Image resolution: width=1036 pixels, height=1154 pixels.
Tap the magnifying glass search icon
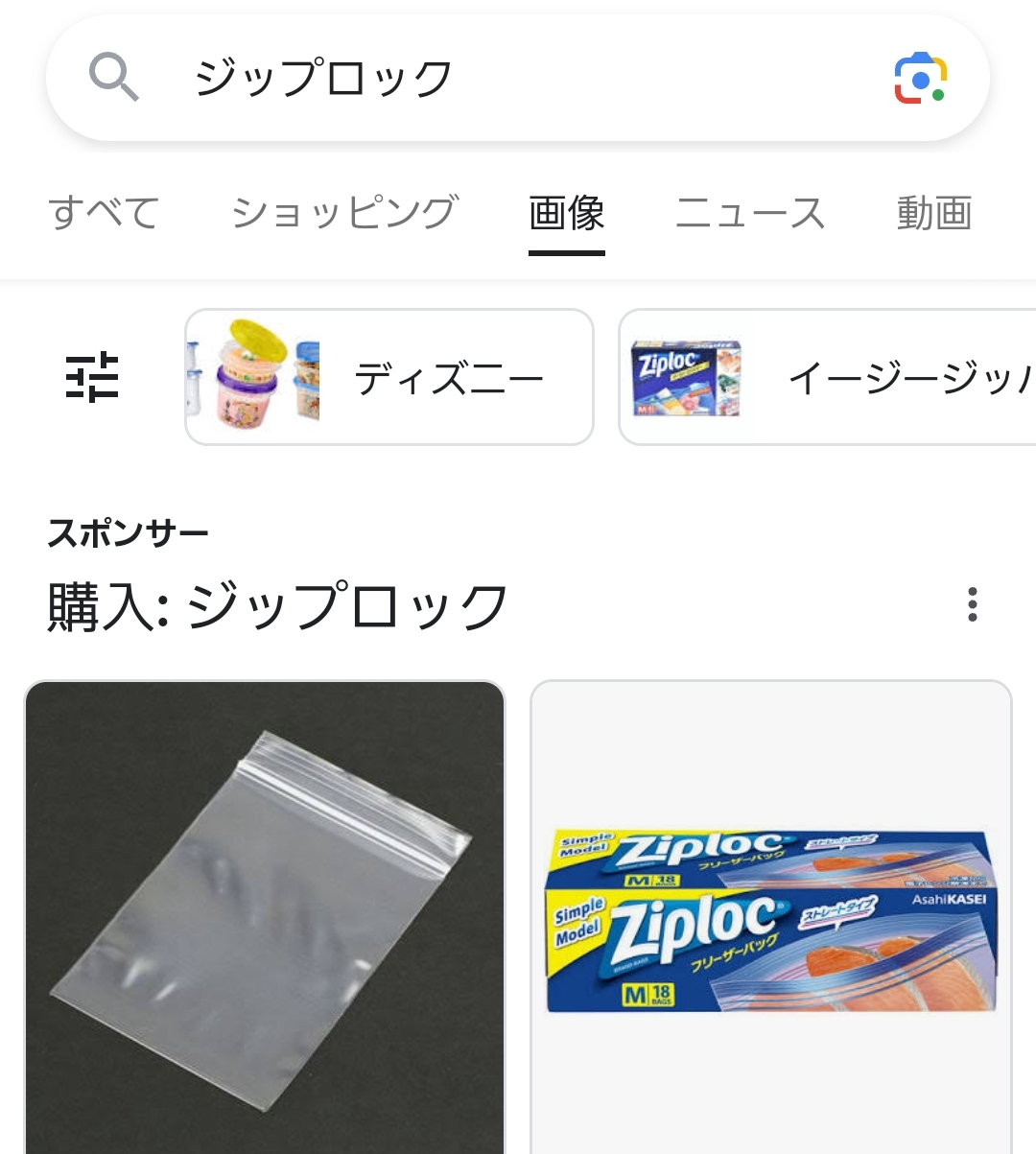tap(114, 78)
